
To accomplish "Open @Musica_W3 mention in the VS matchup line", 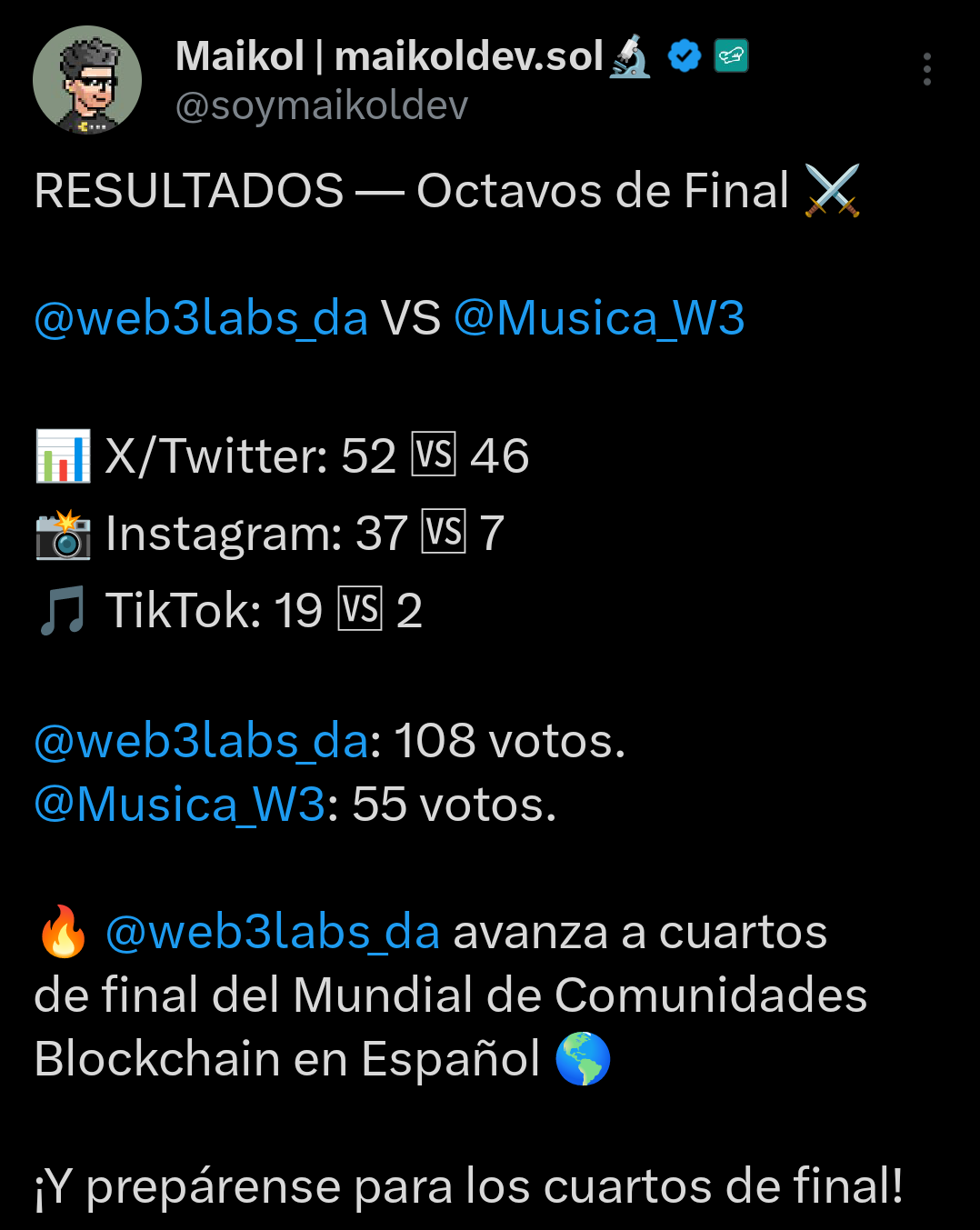I will pos(599,318).
